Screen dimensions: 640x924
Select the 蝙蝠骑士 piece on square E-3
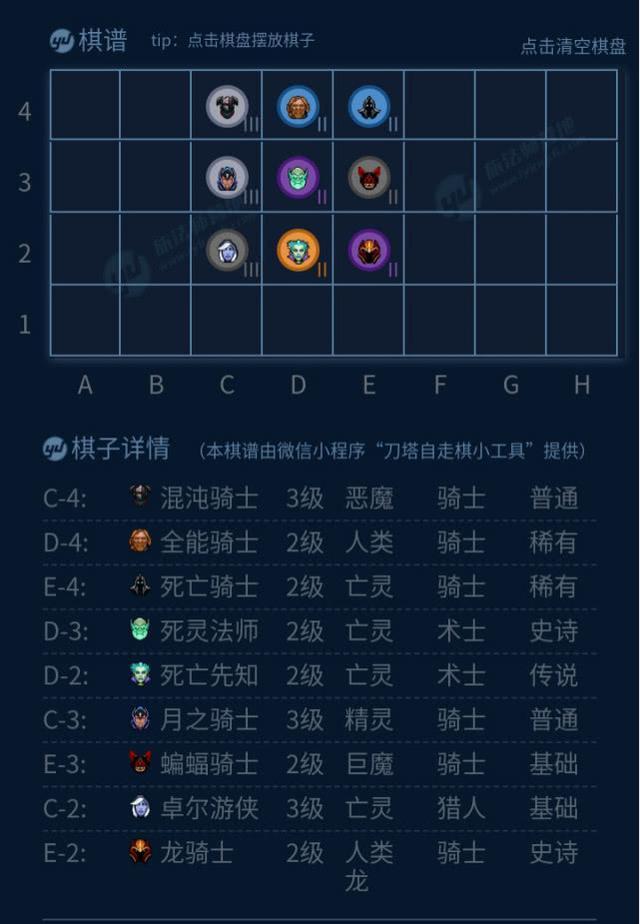[x=369, y=177]
